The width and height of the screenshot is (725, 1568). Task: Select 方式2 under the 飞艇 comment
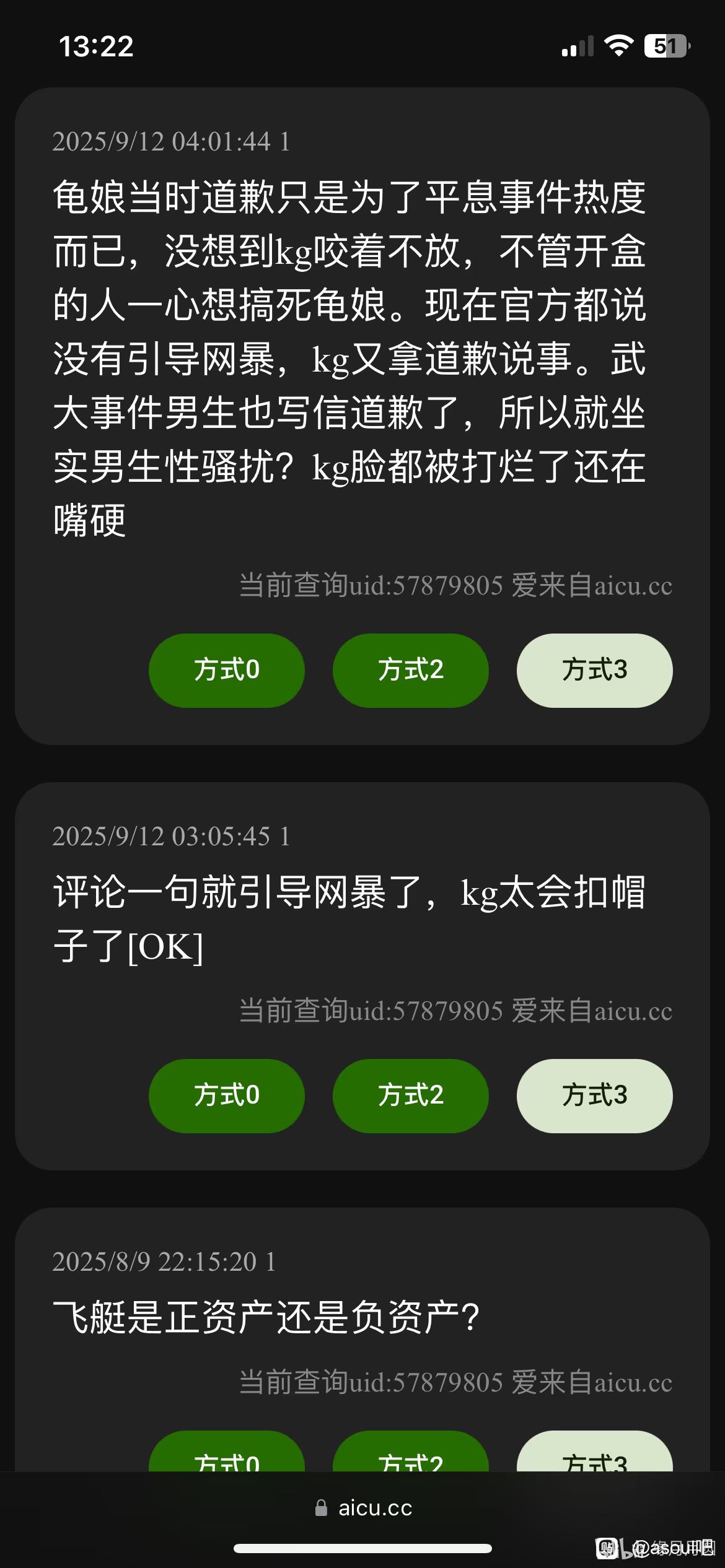tap(410, 1454)
